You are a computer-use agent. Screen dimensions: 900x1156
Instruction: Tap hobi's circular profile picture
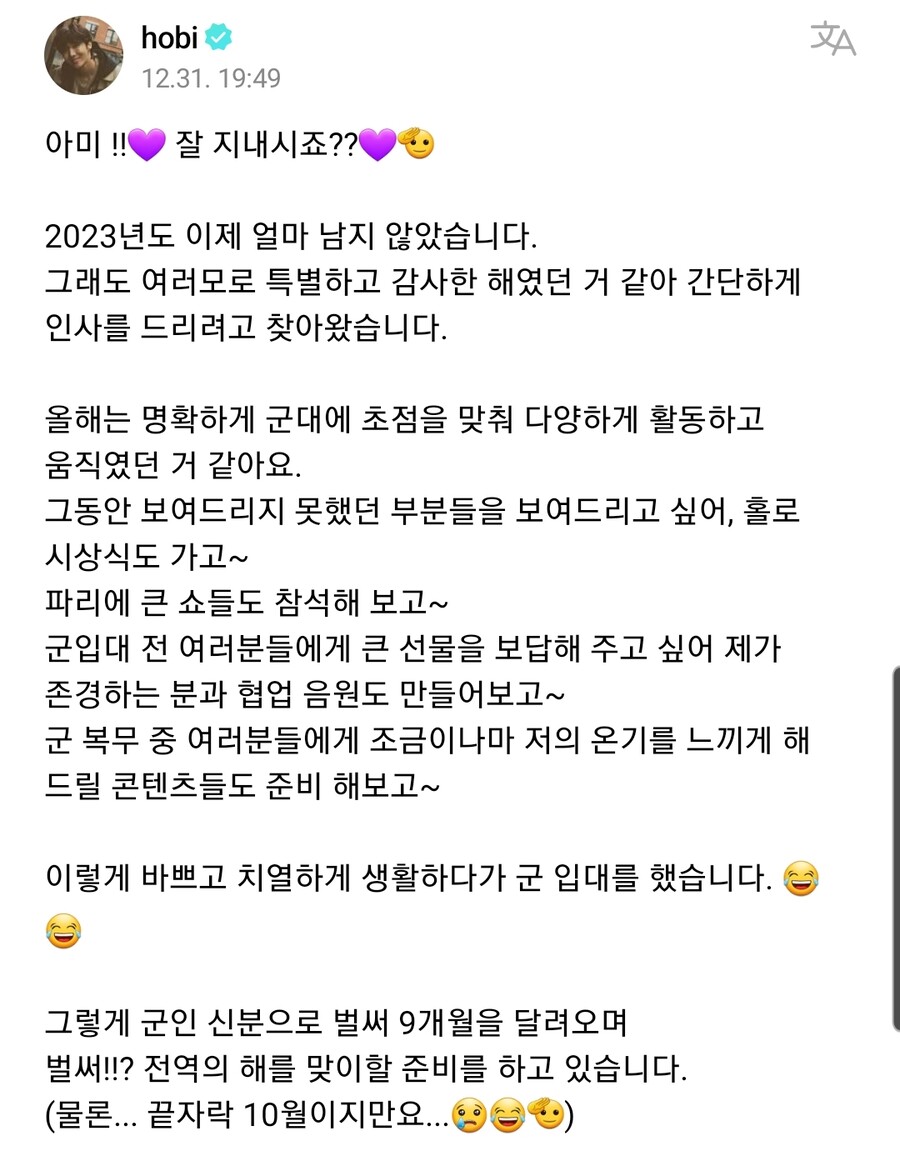85,56
